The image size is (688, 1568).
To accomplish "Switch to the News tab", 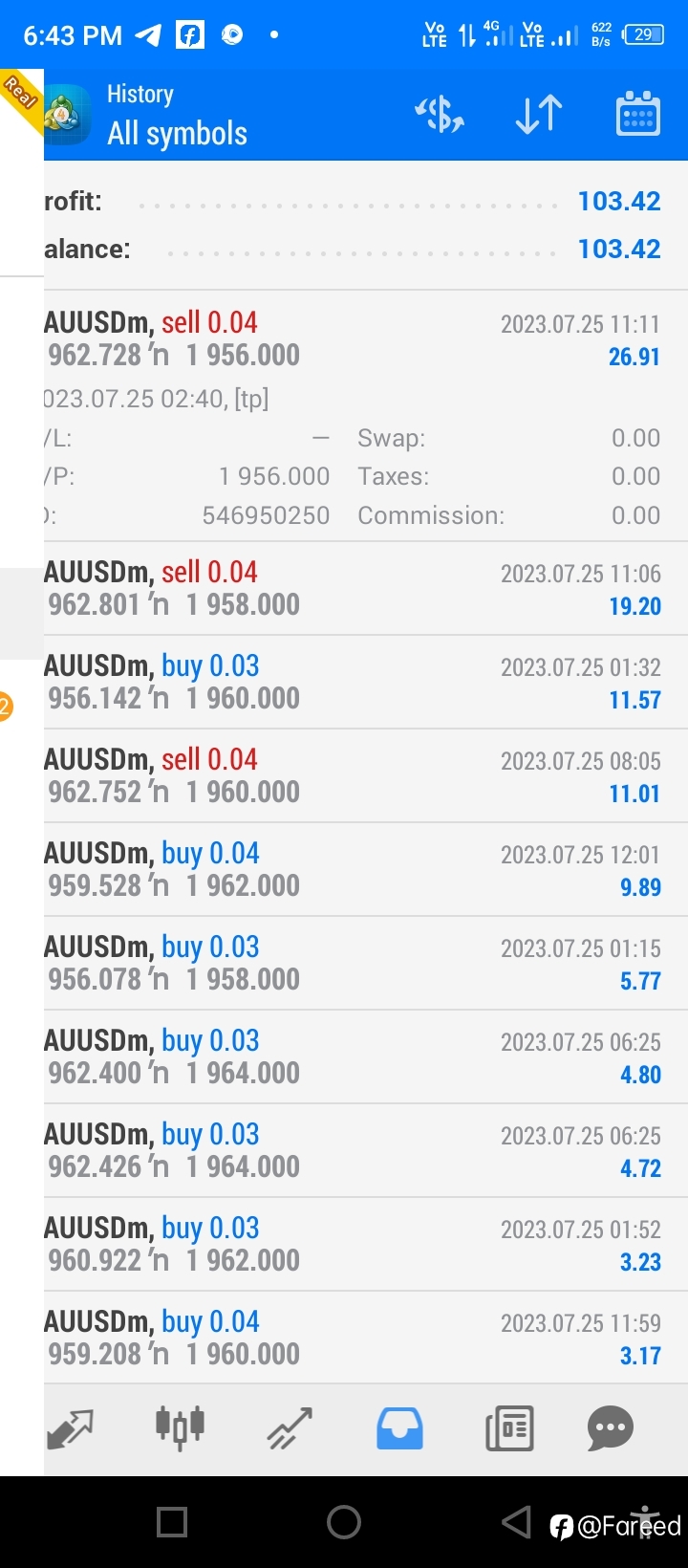I will tap(509, 1429).
